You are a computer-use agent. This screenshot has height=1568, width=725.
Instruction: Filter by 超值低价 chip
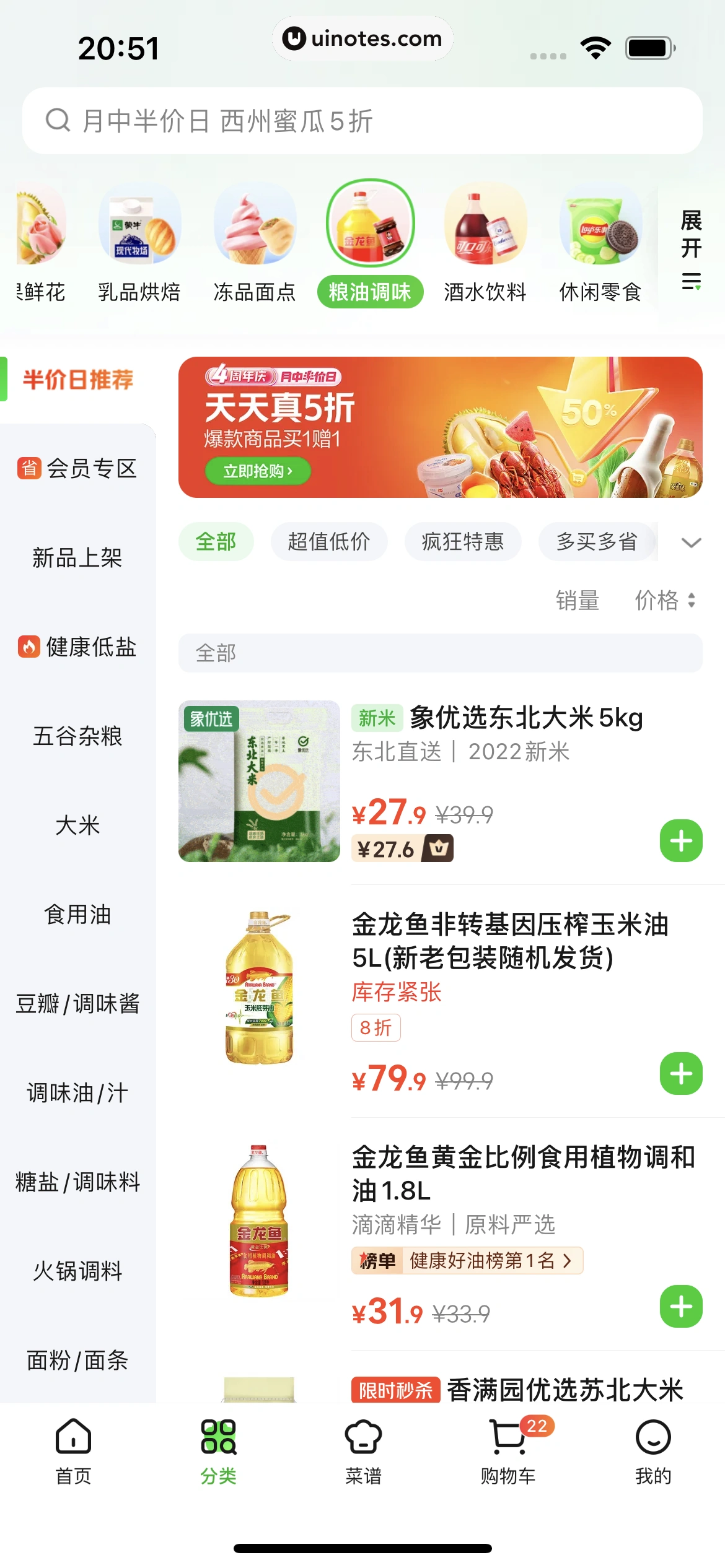point(329,542)
